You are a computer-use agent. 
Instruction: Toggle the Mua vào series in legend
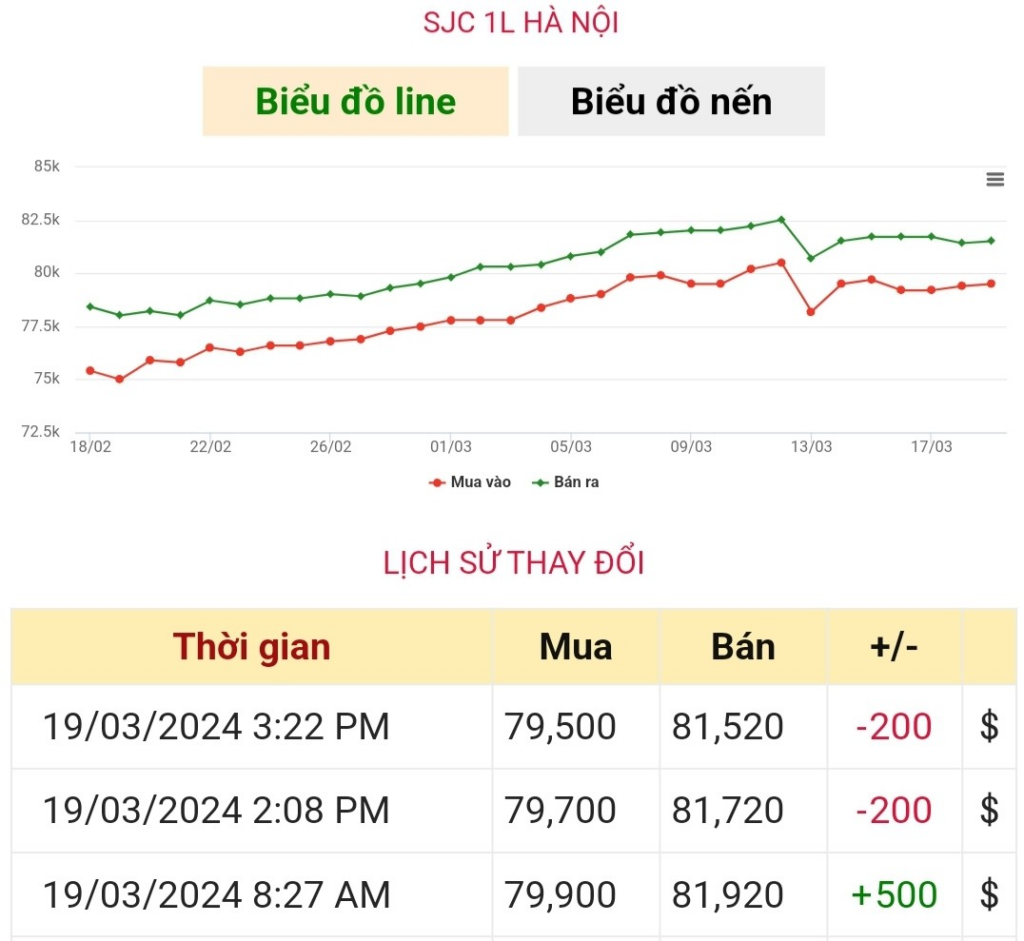point(470,482)
